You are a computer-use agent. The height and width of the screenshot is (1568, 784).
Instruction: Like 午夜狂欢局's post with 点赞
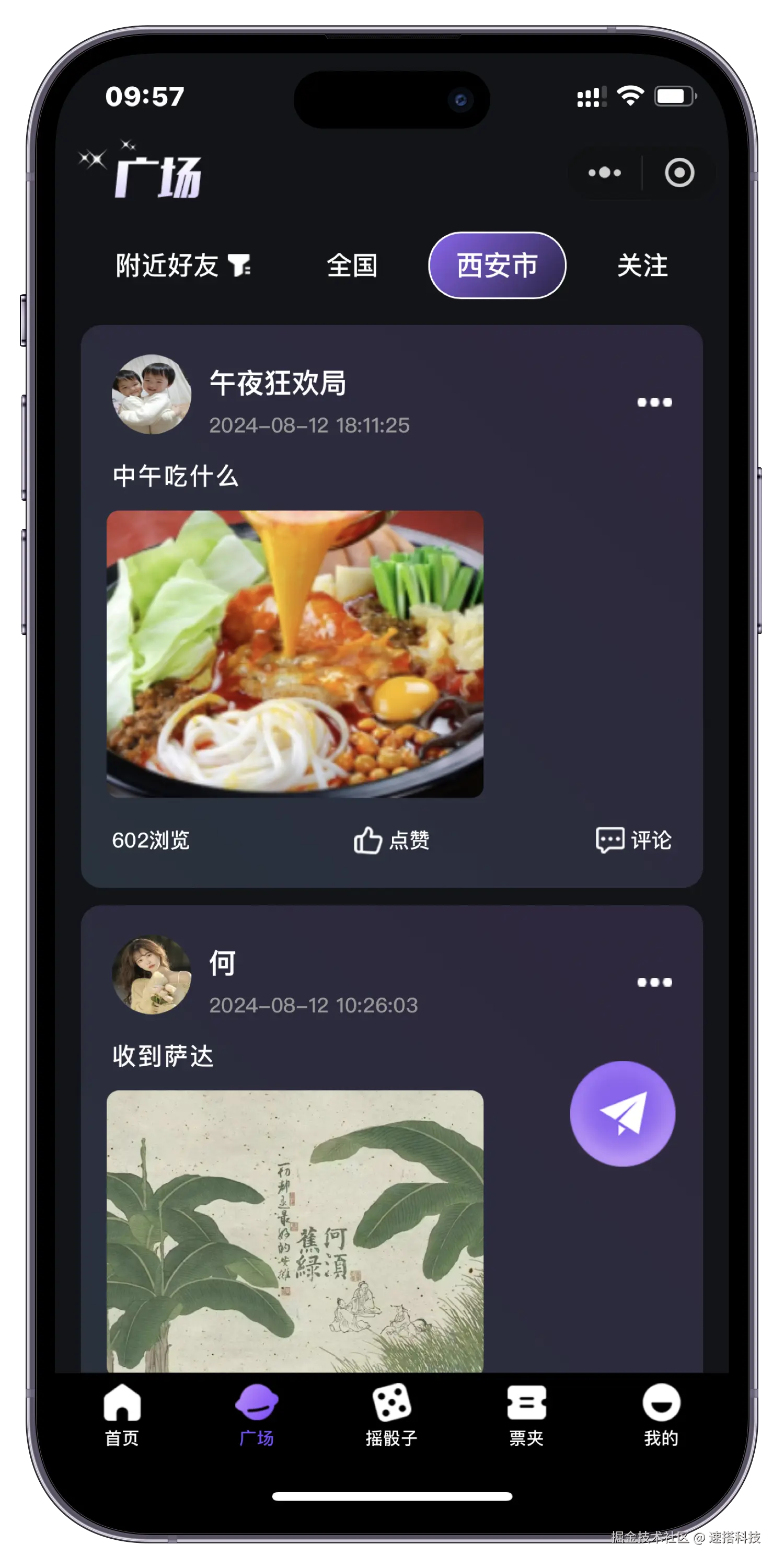coord(391,840)
